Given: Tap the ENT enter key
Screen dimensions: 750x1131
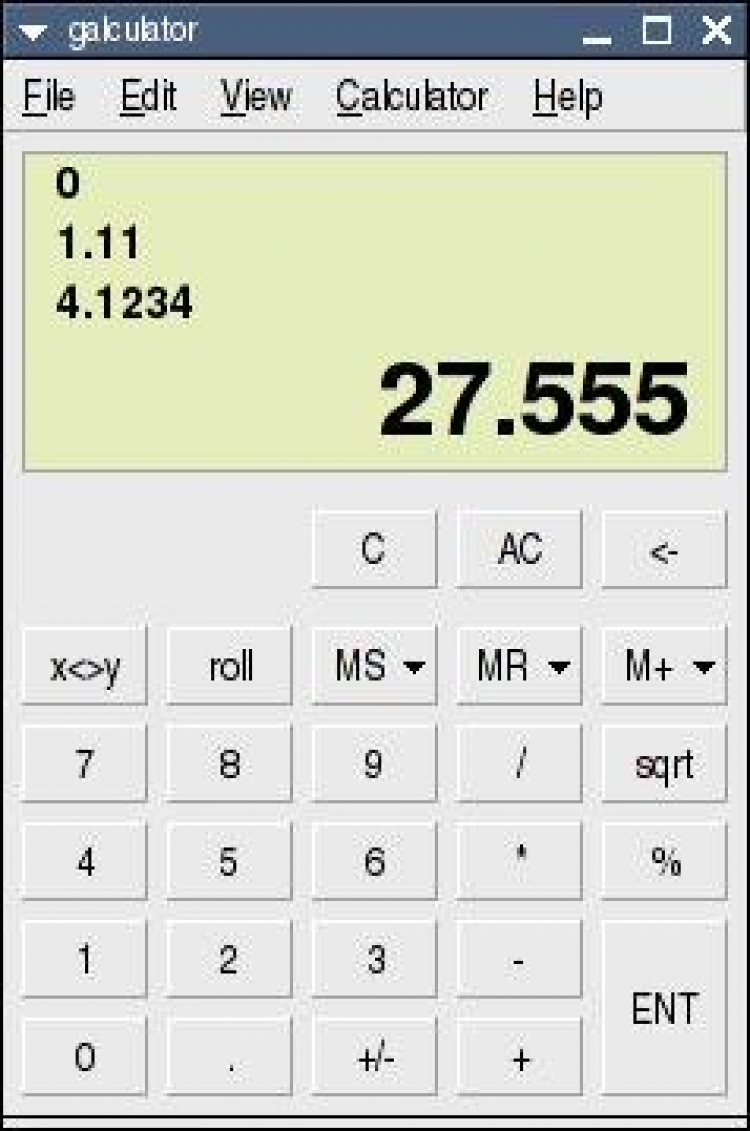Looking at the screenshot, I should 664,1008.
